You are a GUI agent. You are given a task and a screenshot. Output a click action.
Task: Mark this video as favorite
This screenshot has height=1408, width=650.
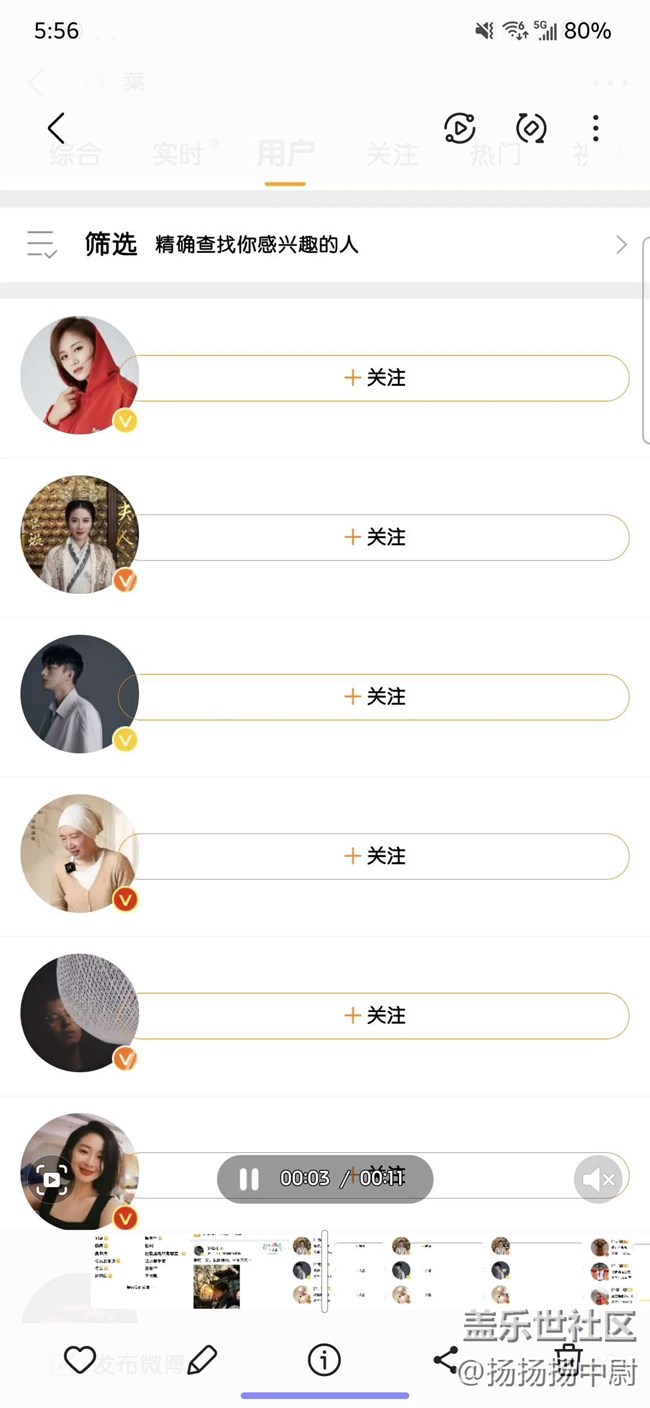point(79,1359)
